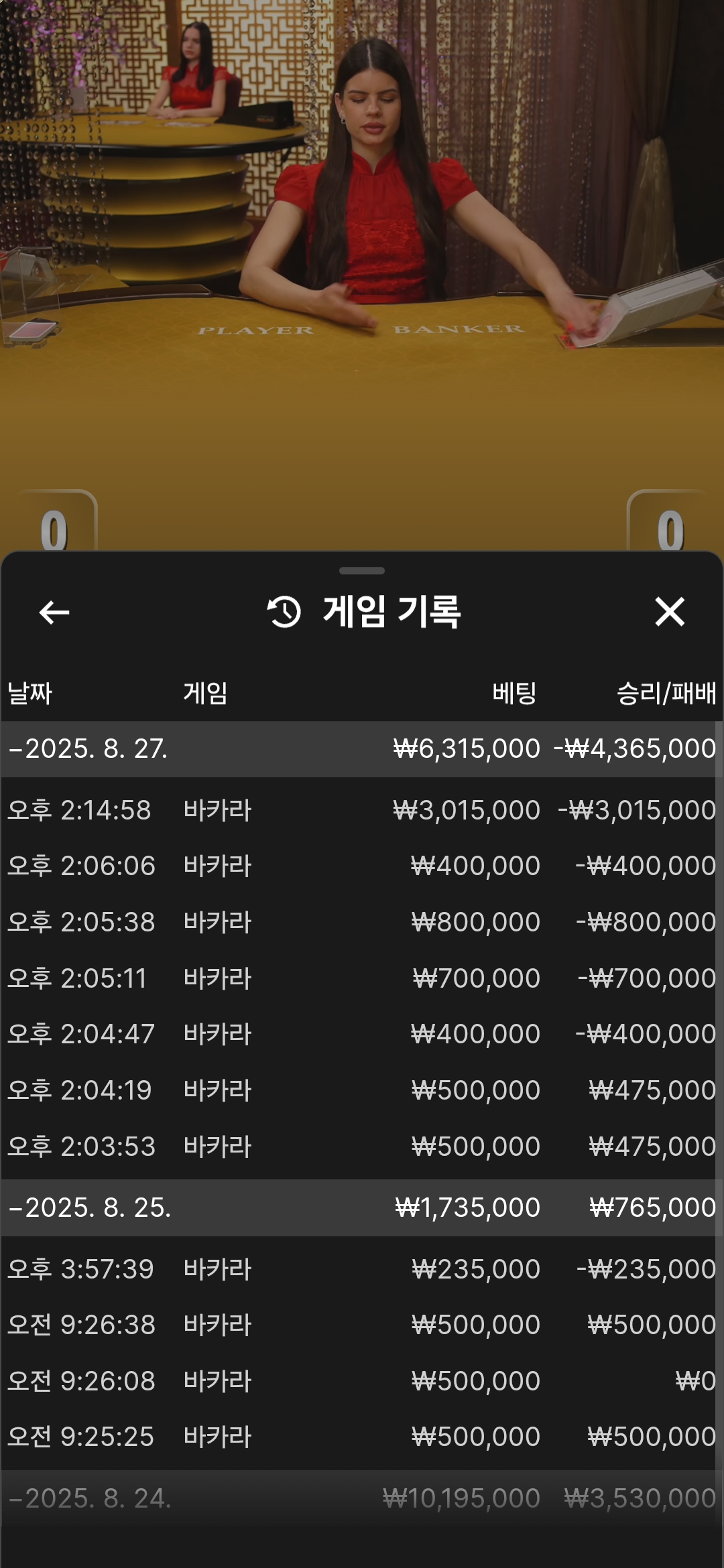Open the 오후 2:14:58 바카라 record

(x=362, y=810)
